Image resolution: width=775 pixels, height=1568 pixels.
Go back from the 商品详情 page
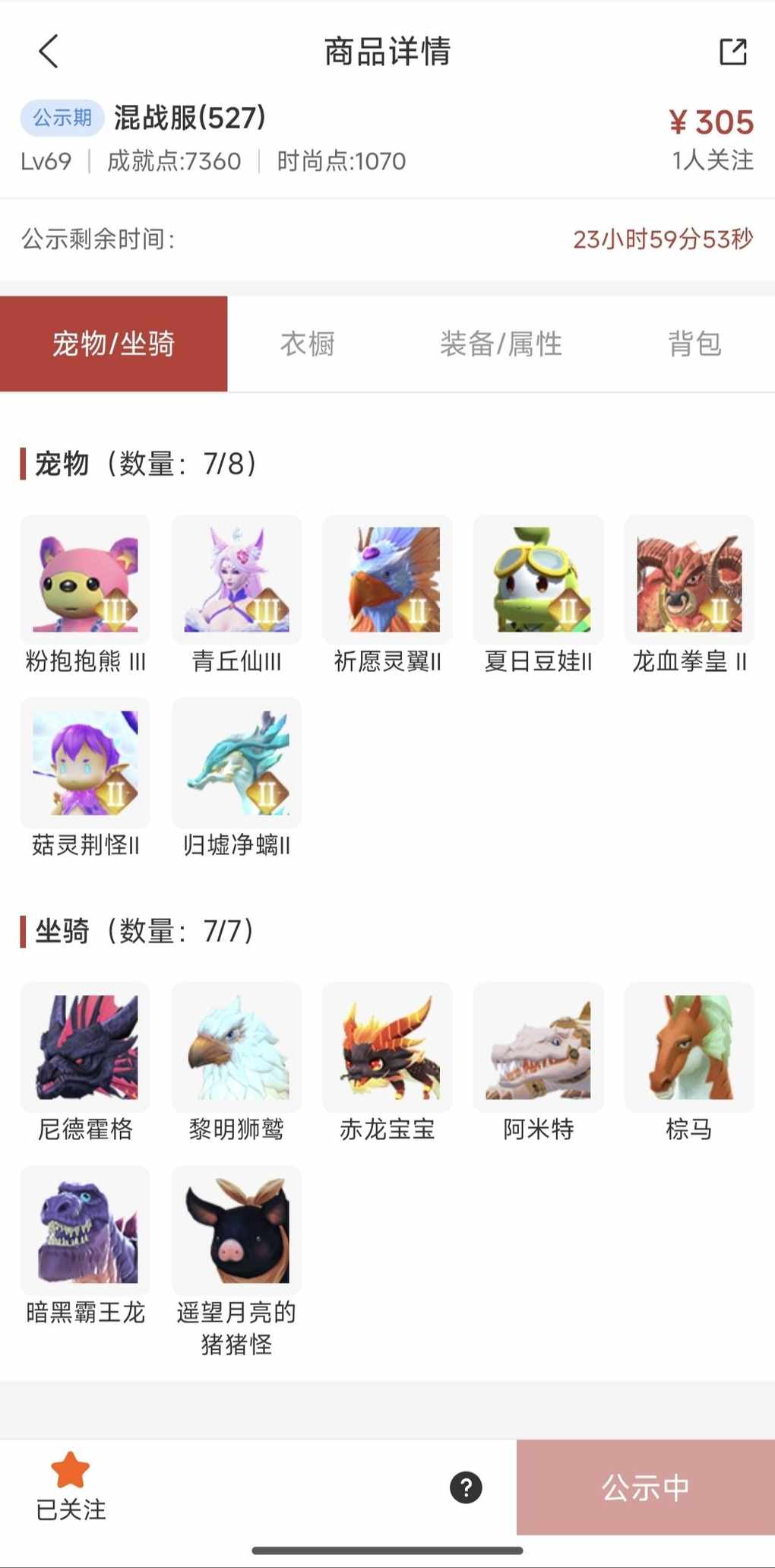(49, 52)
